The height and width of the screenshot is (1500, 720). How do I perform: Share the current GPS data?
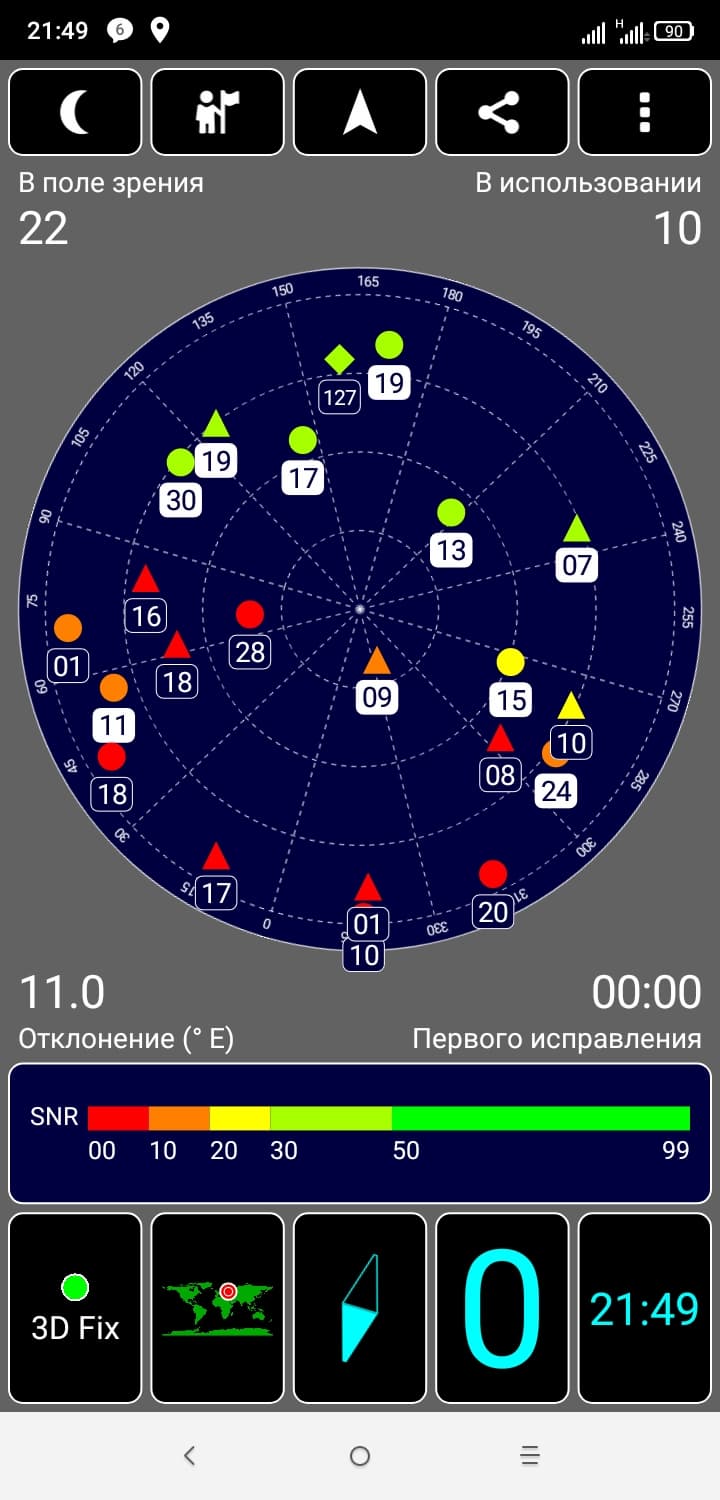pyautogui.click(x=502, y=112)
